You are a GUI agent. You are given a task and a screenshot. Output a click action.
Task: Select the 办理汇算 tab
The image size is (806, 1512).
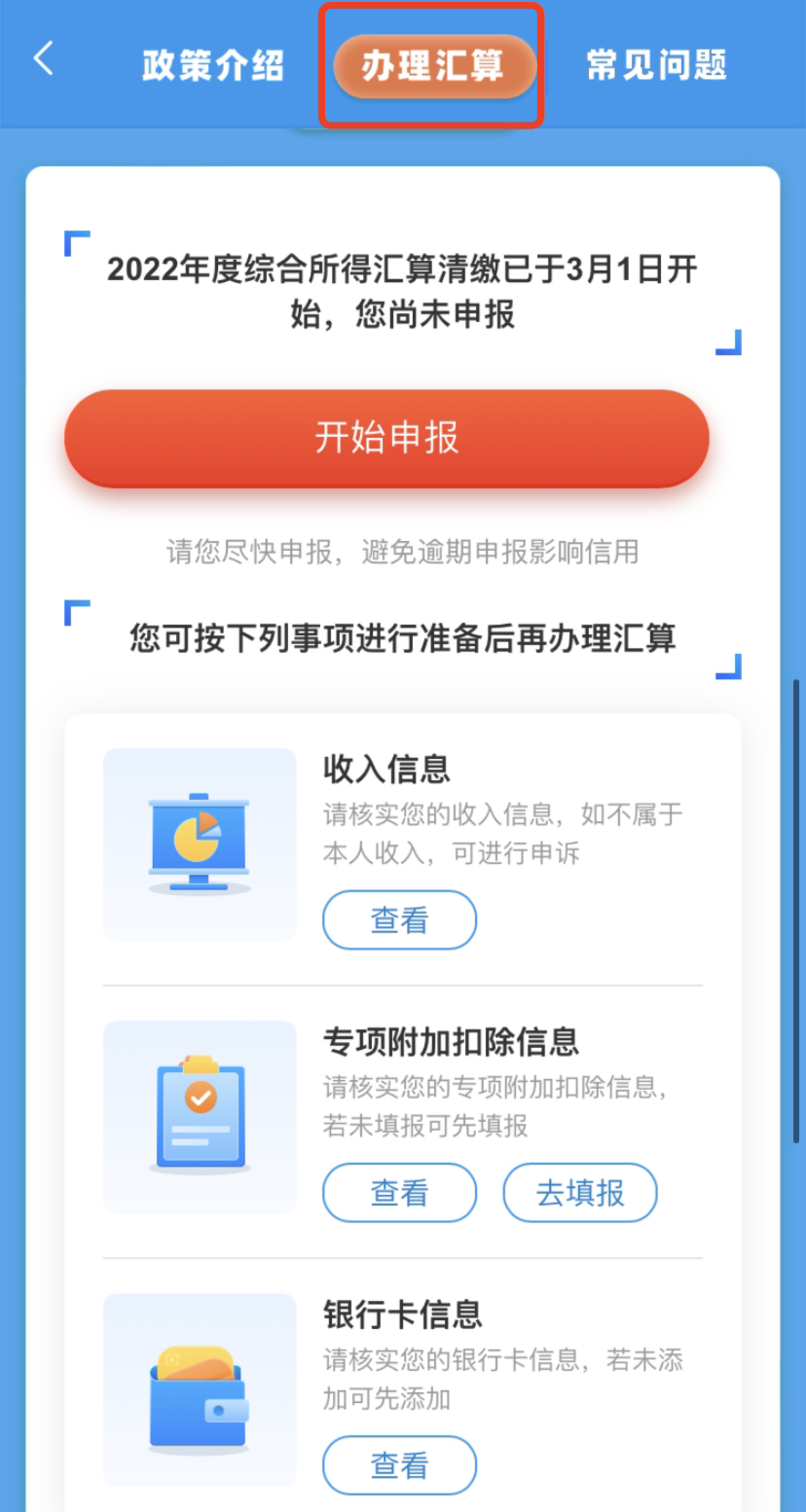coord(433,65)
